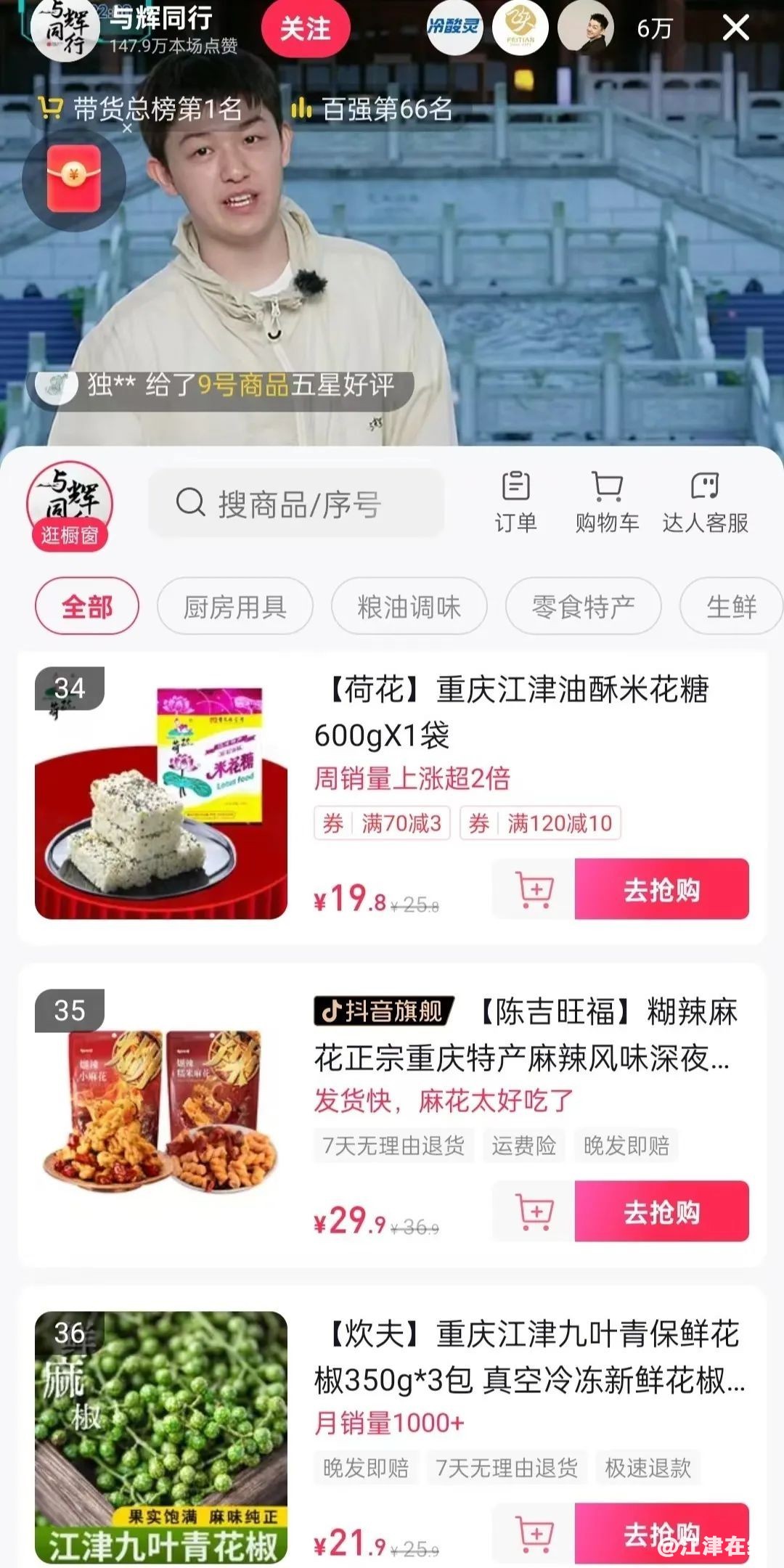Open the shopping cart (购物车)

tap(607, 501)
